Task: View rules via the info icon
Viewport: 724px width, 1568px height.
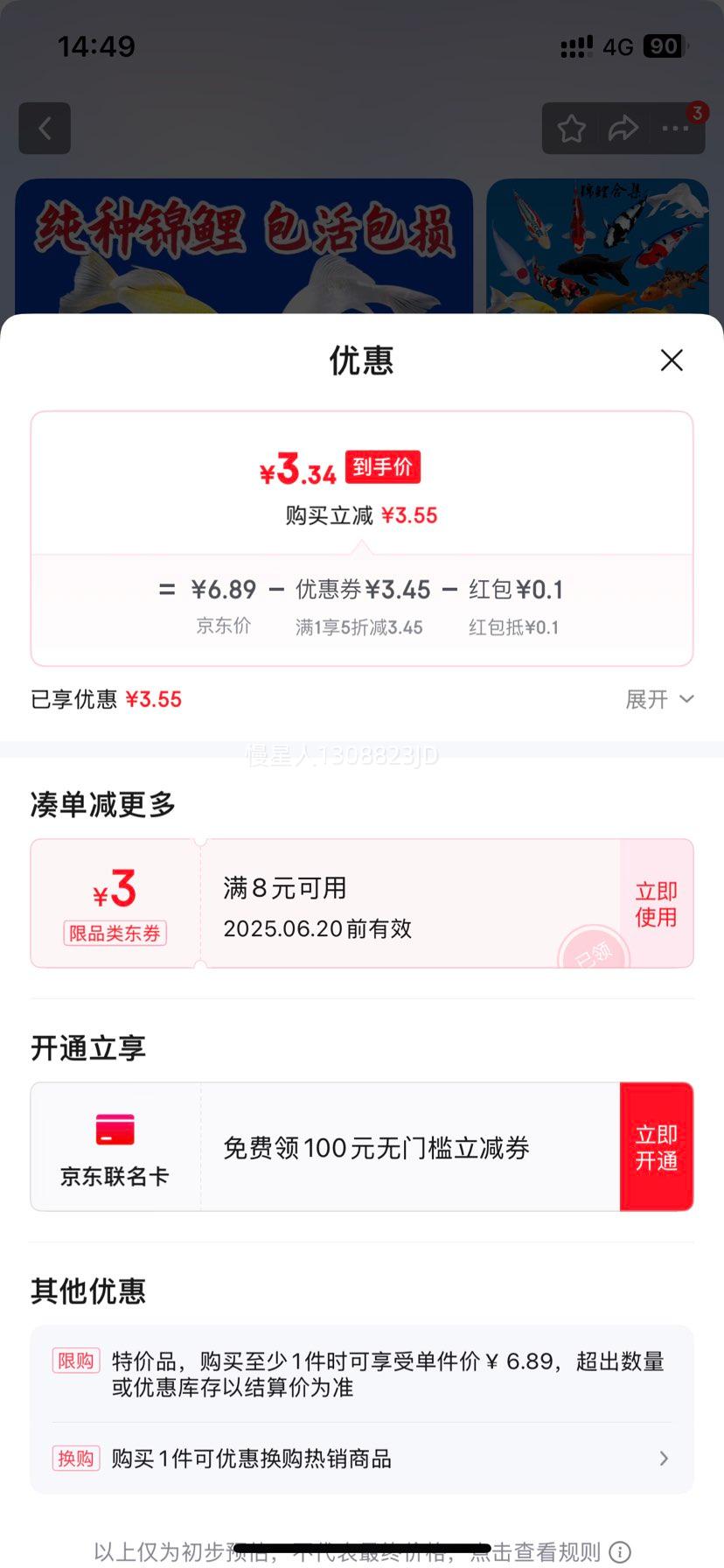Action: [x=620, y=1552]
